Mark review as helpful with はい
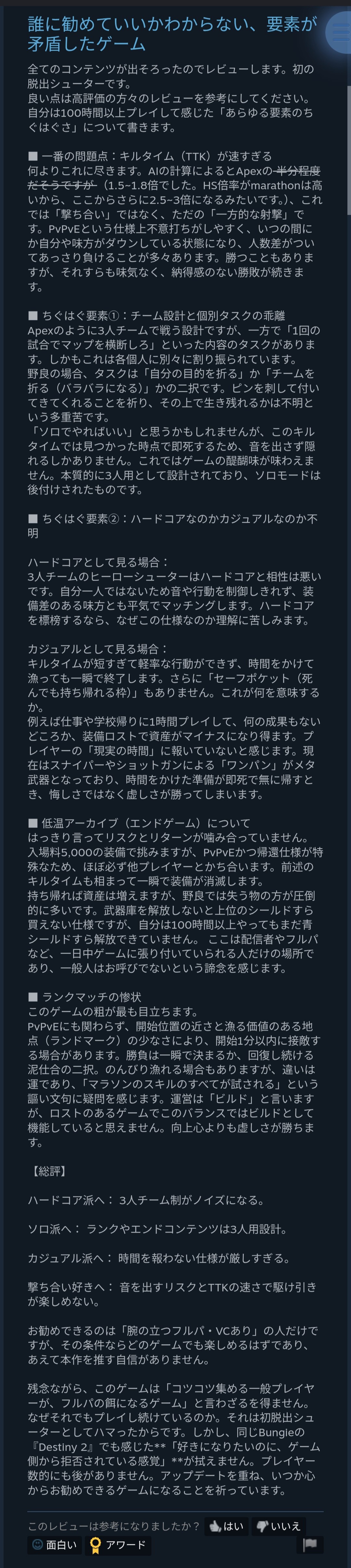The height and width of the screenshot is (1568, 351). point(227,1526)
